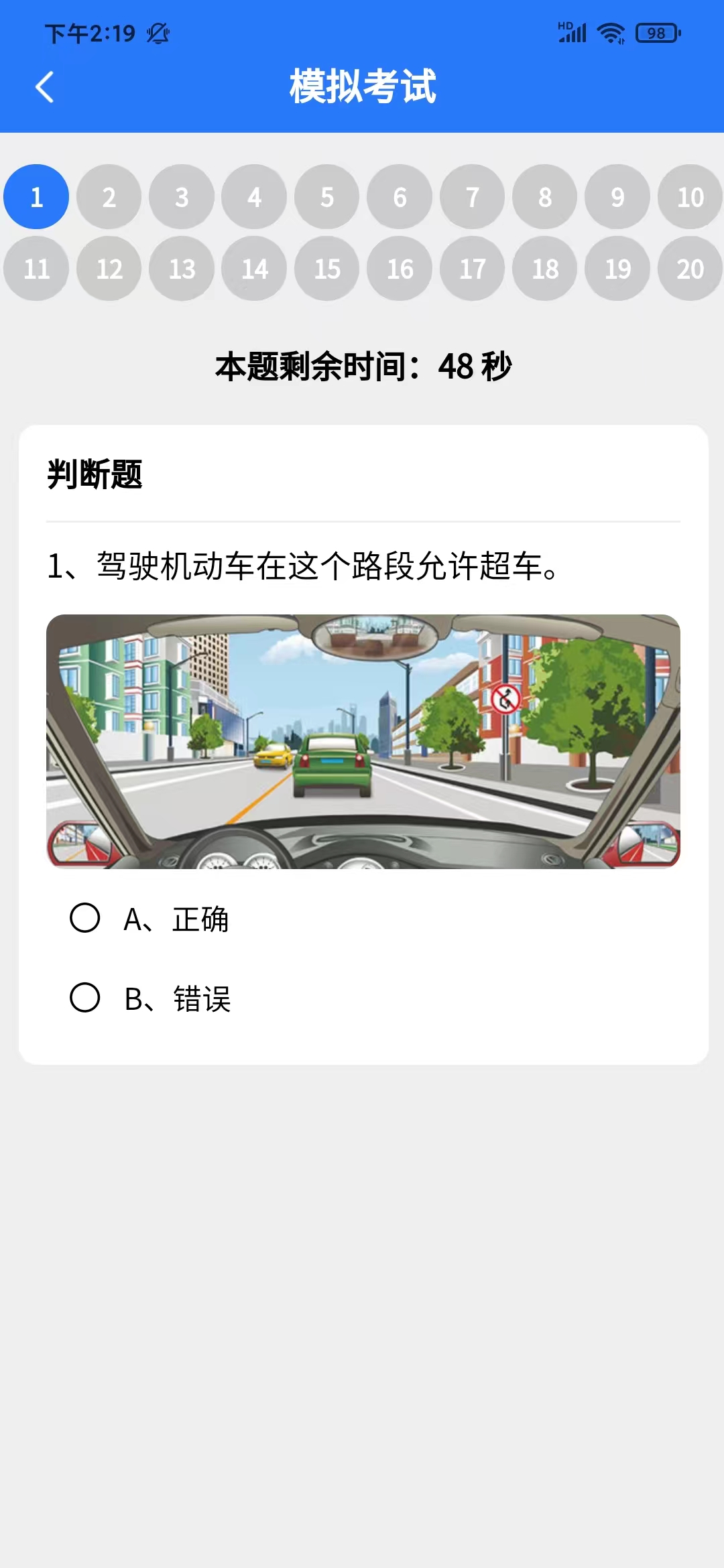This screenshot has width=724, height=1568.
Task: Open question 11
Action: pos(36,269)
